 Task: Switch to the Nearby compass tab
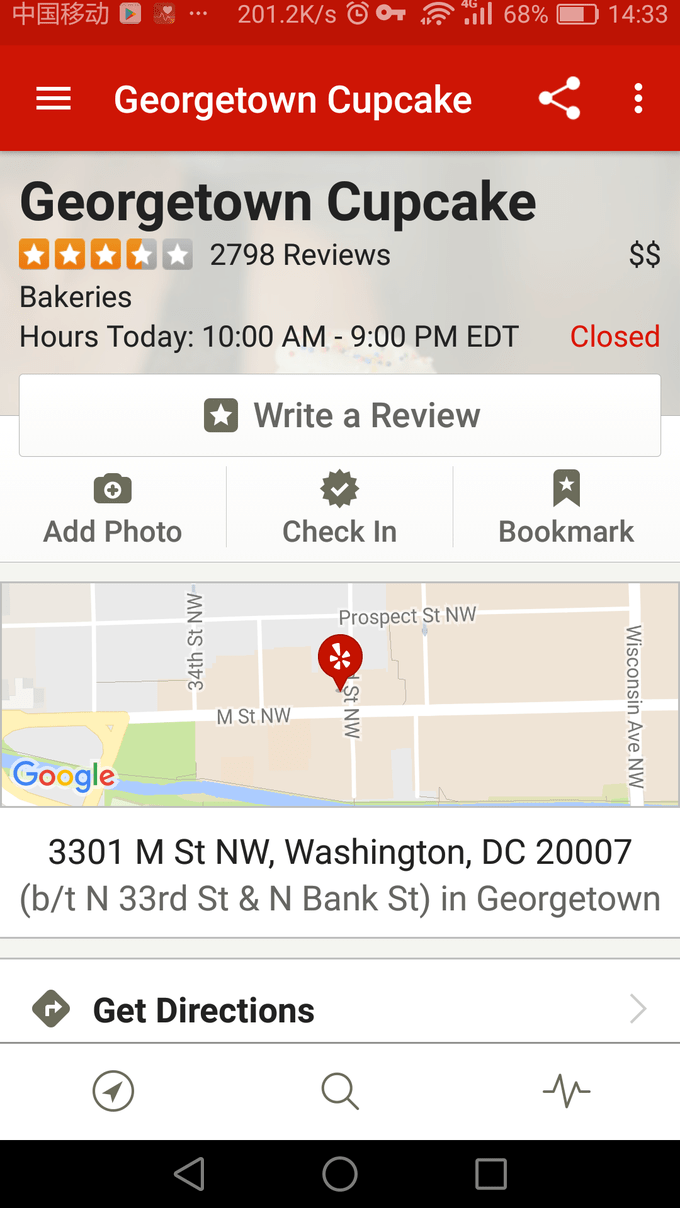[113, 1091]
